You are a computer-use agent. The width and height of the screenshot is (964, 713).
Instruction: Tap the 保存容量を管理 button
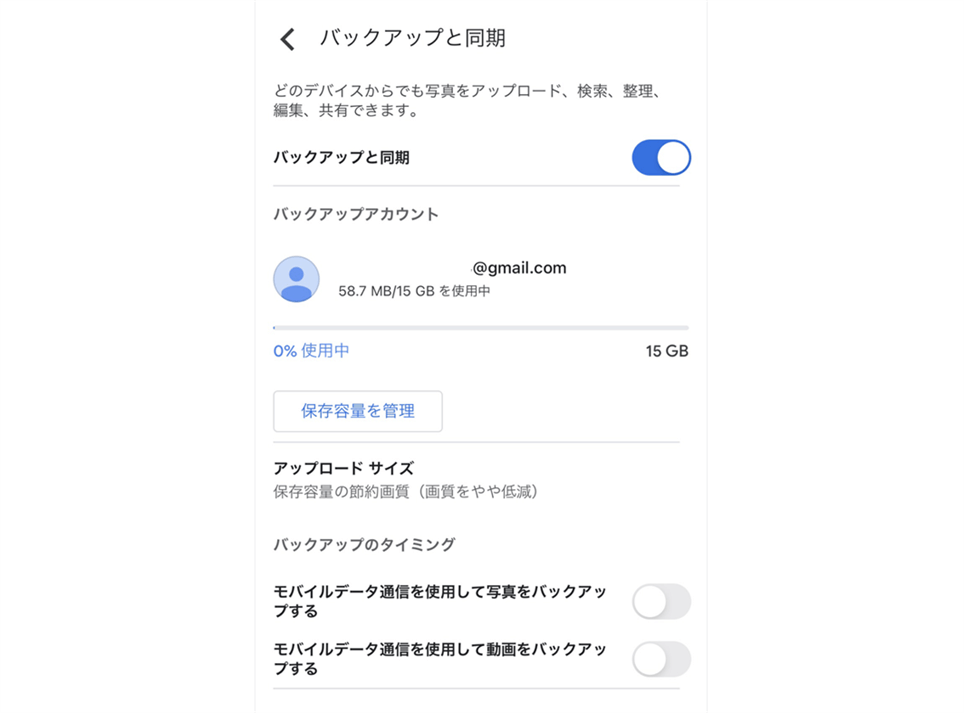[x=358, y=411]
